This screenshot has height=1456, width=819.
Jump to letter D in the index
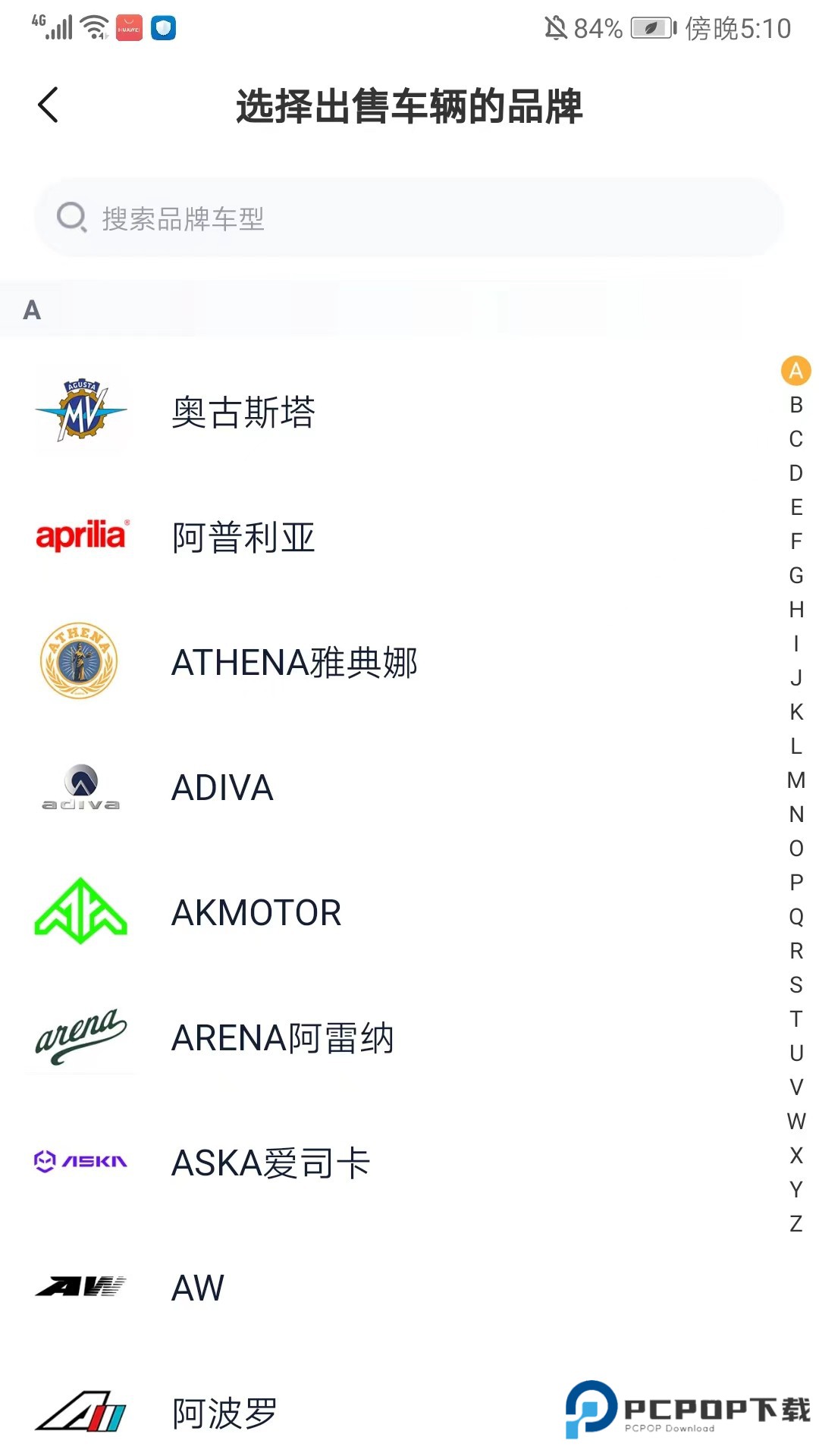coord(795,473)
